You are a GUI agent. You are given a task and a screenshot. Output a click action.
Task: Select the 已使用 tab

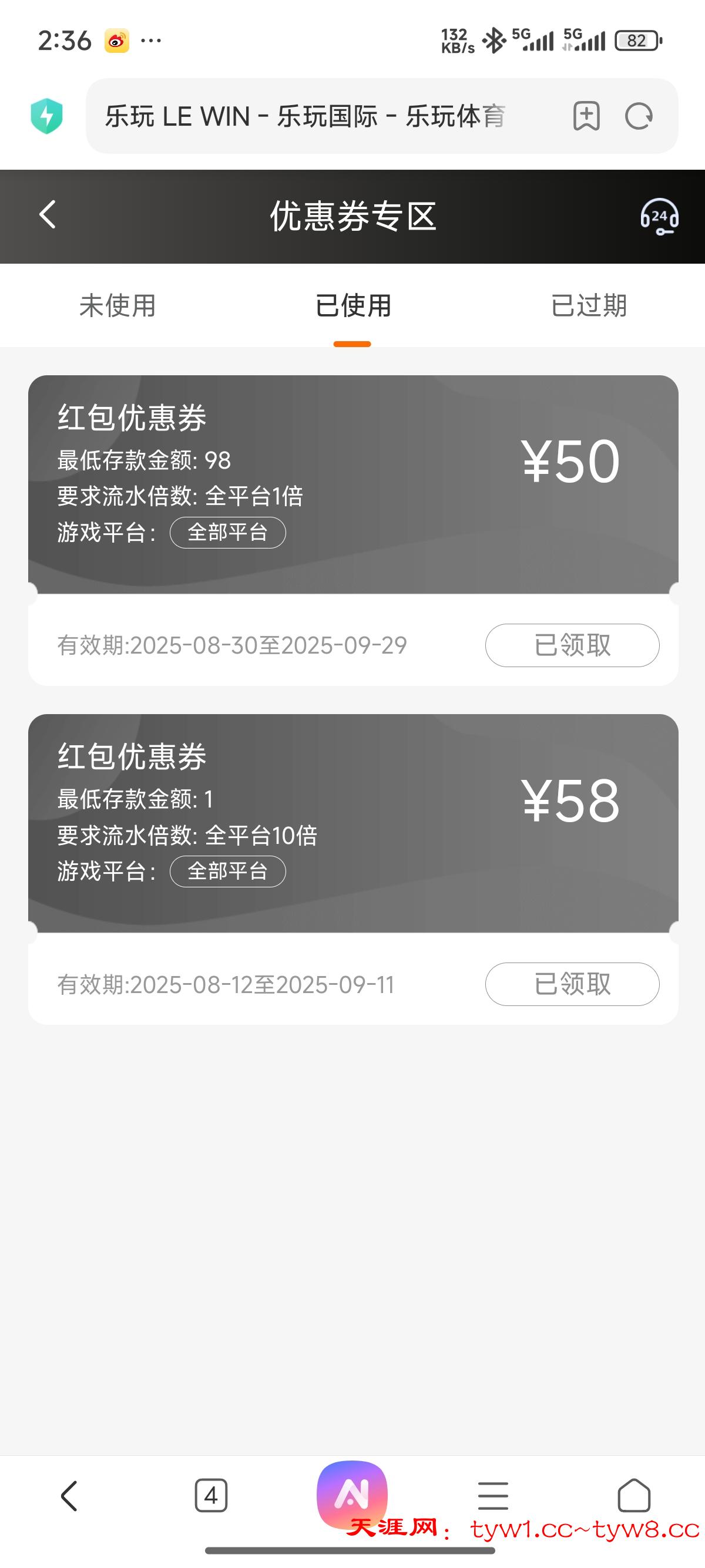click(352, 305)
